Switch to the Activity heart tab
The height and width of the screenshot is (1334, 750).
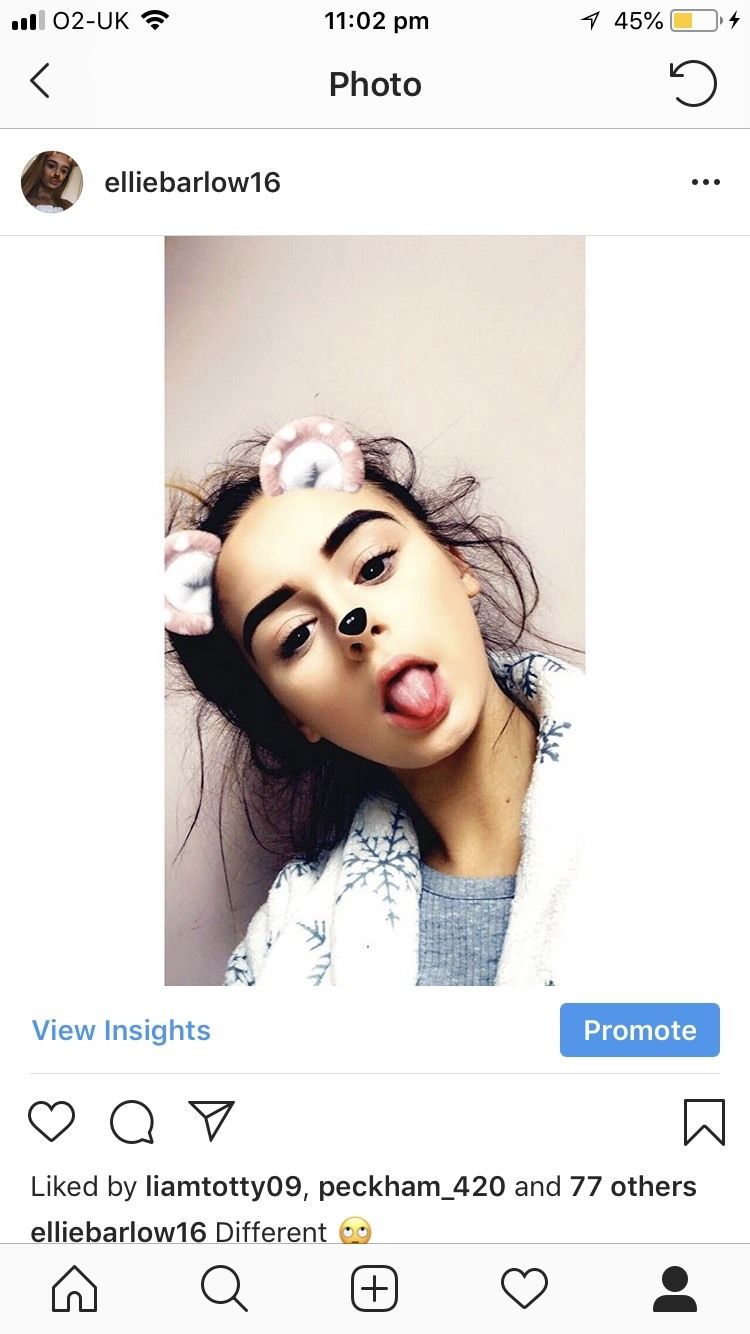525,1288
